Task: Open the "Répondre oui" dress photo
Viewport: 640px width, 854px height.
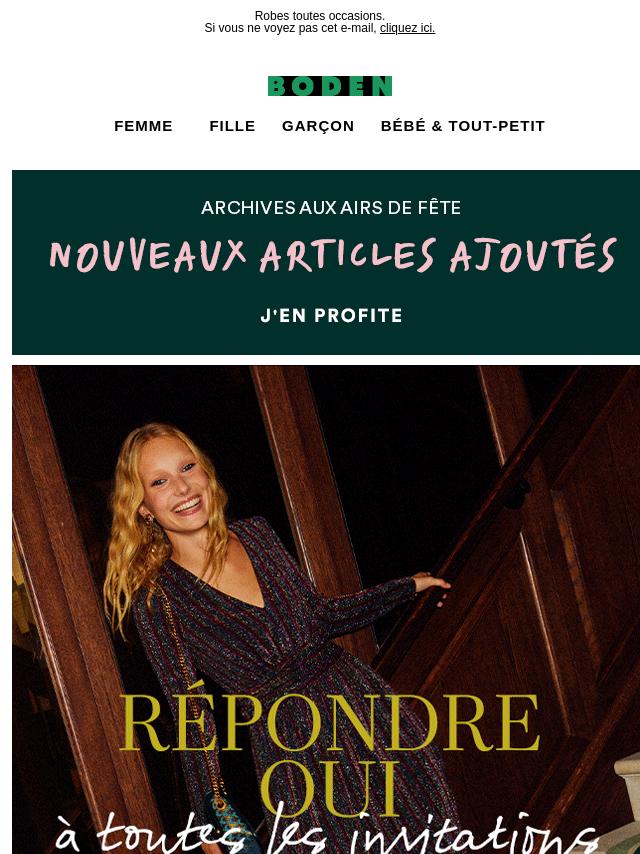Action: click(326, 610)
